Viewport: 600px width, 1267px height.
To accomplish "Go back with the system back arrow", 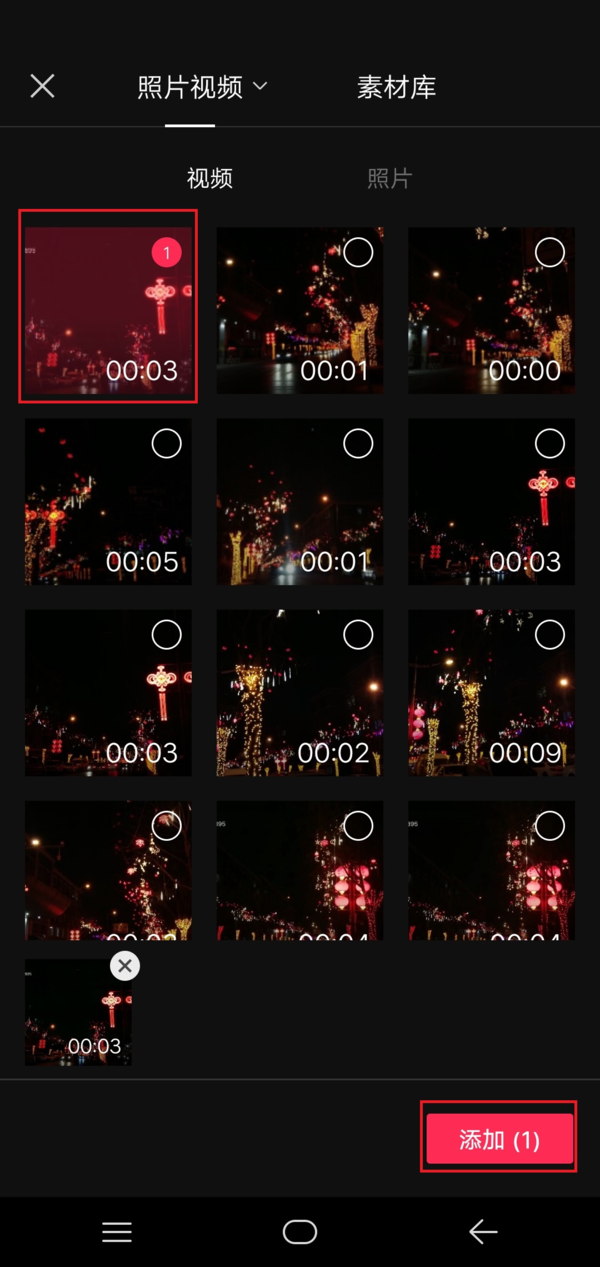I will point(483,1232).
